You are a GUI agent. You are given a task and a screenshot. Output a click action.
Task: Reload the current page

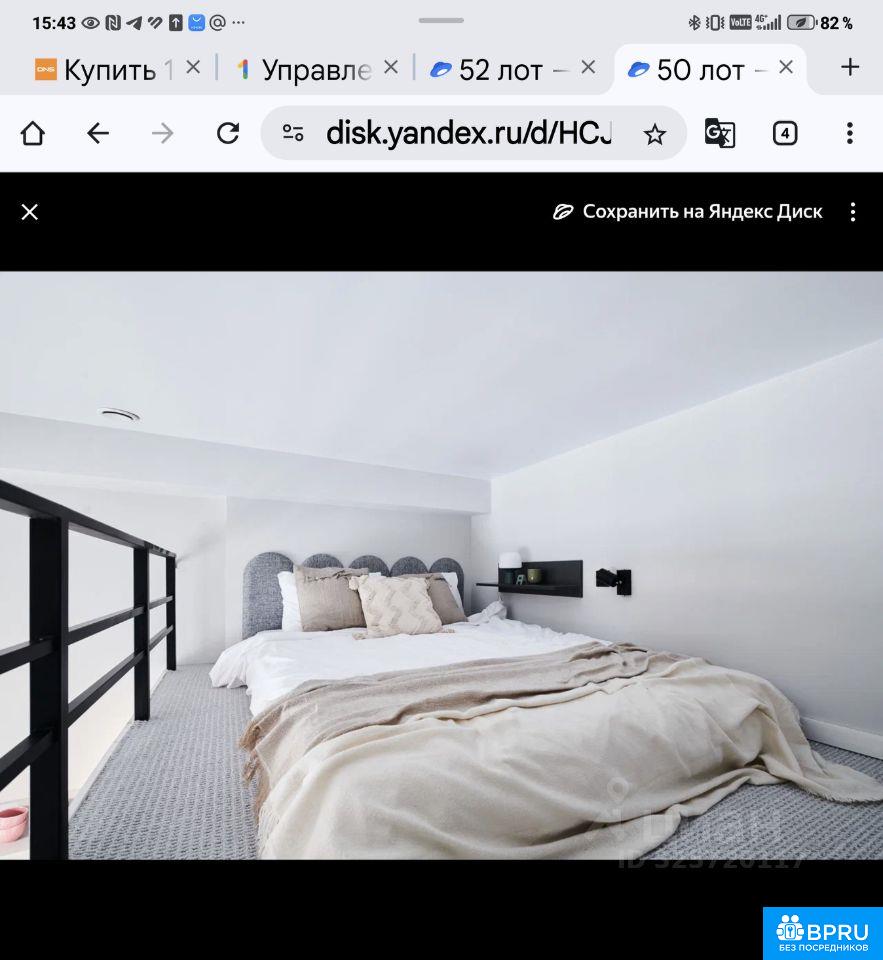tap(228, 133)
